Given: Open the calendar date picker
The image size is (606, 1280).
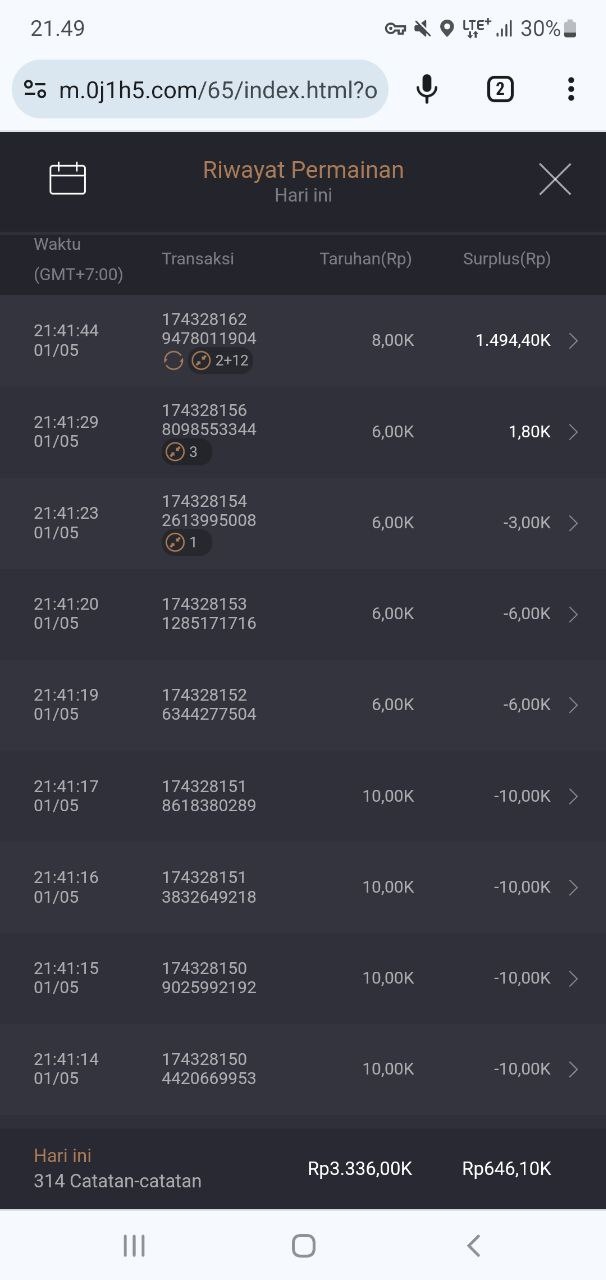Looking at the screenshot, I should pyautogui.click(x=68, y=179).
